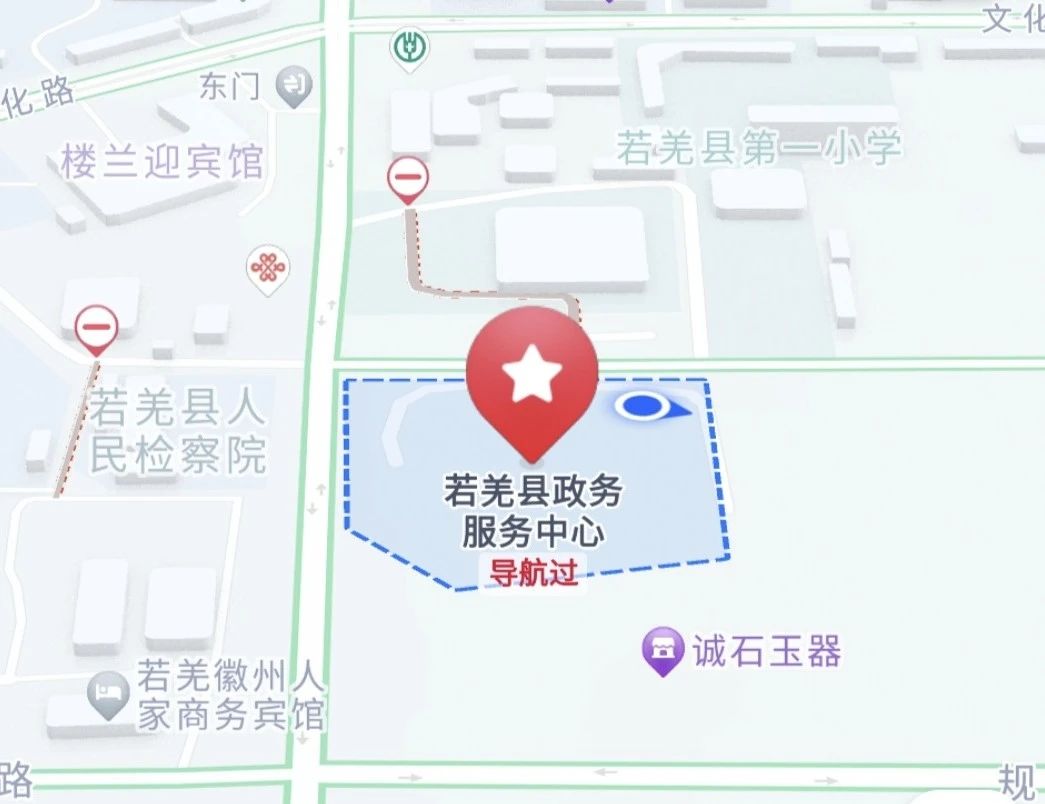Tap the red star pin for 若羌县政务服务中心
1045x804 pixels.
click(x=531, y=374)
